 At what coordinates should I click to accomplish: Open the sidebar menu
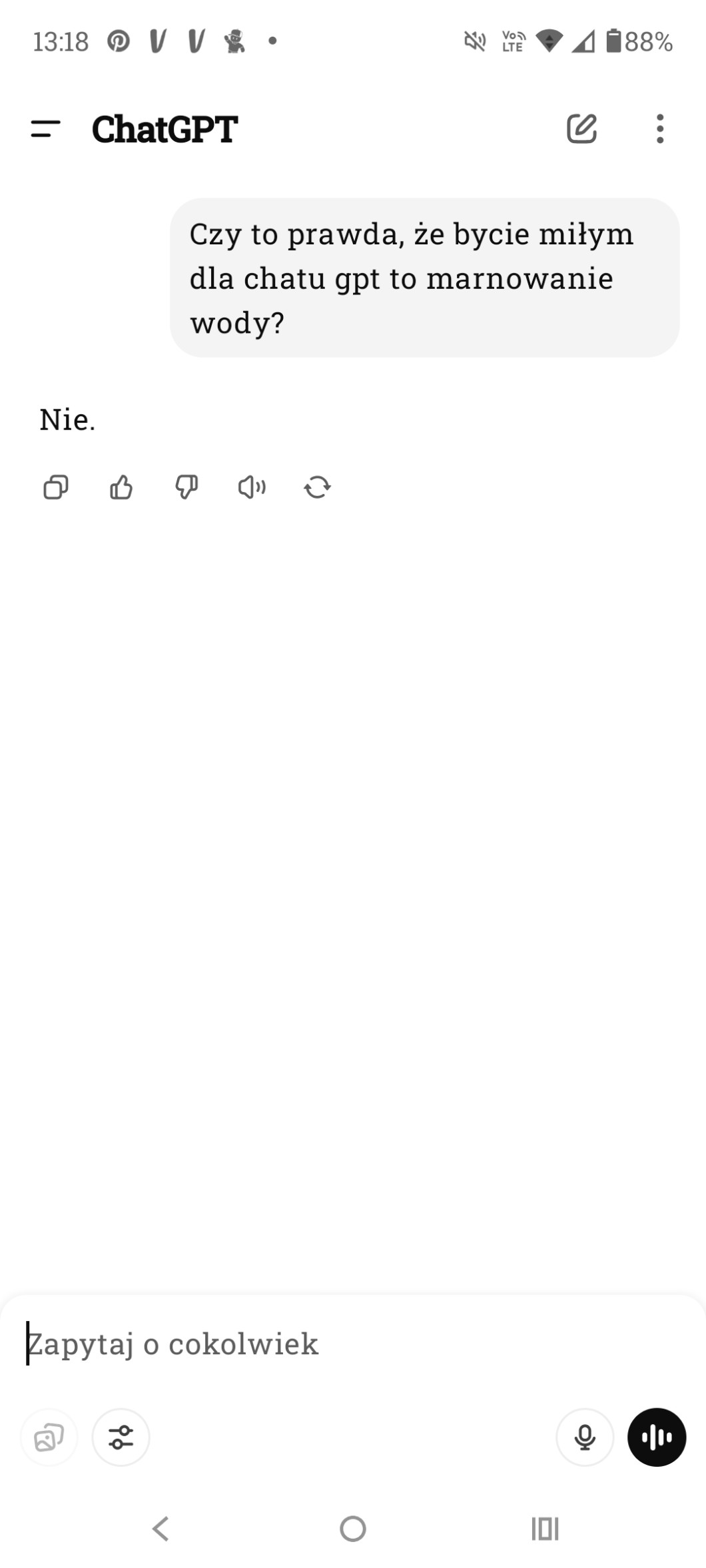coord(45,129)
